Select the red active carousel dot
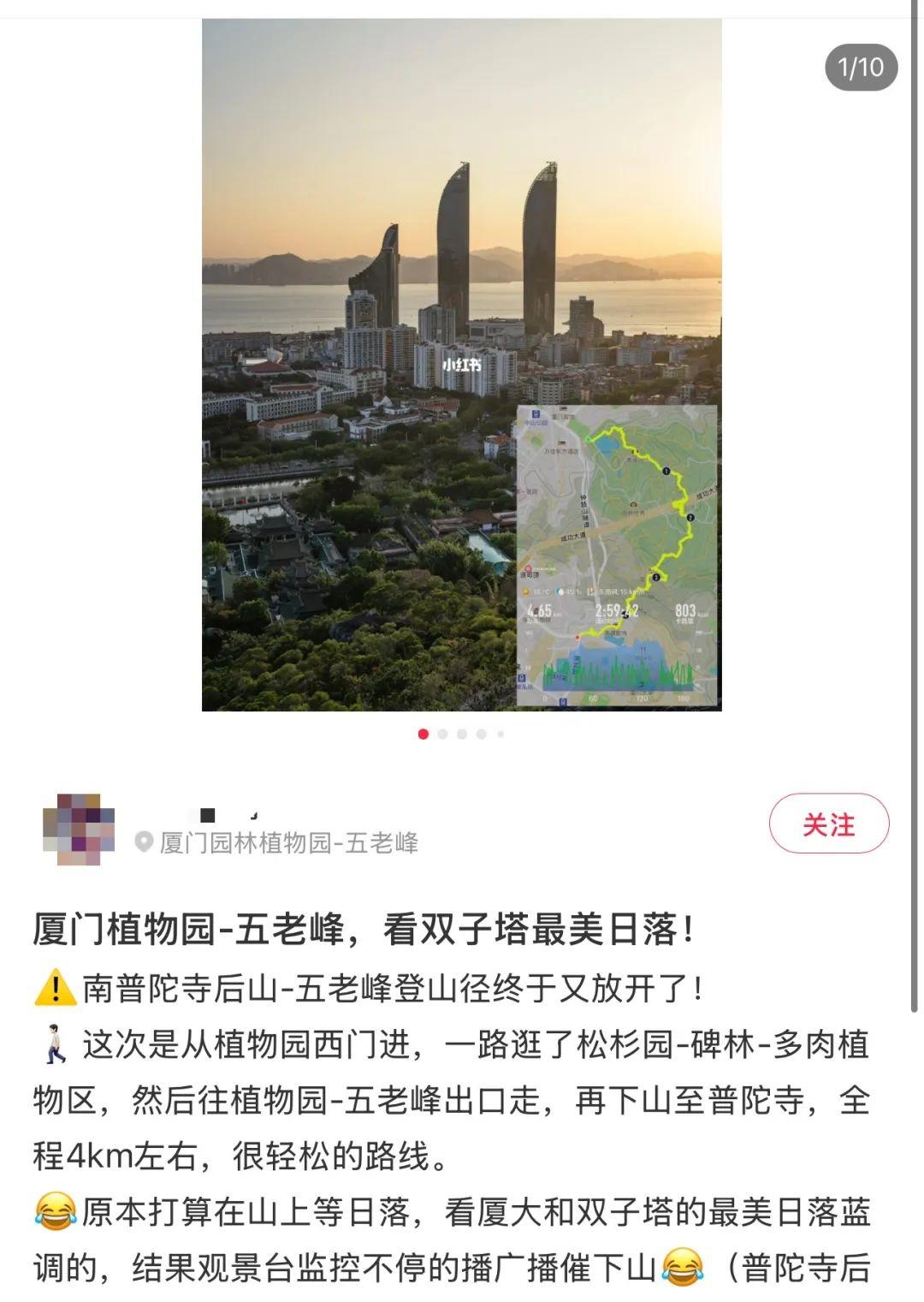 pos(422,734)
